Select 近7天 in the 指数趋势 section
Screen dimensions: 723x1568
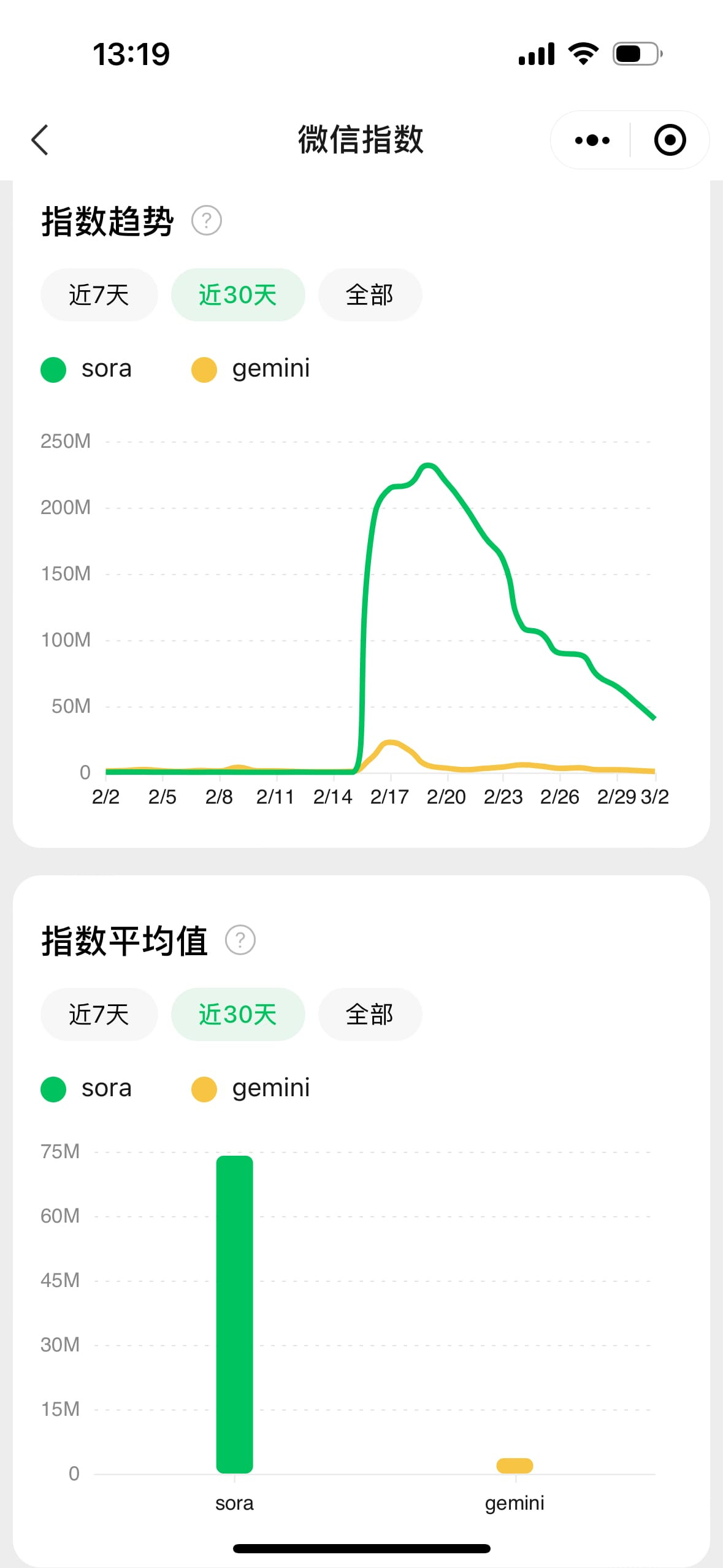point(99,295)
